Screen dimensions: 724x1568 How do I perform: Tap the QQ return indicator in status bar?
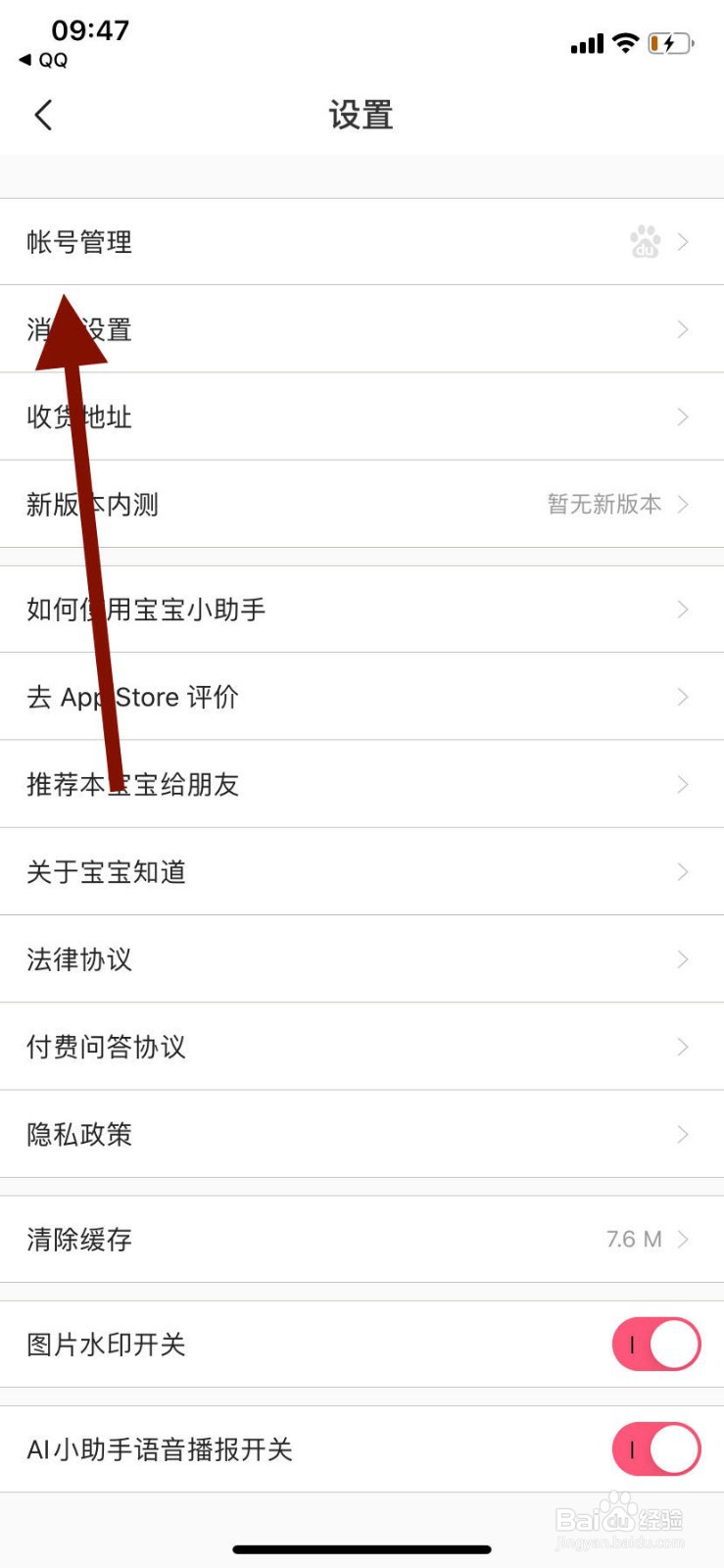(x=39, y=60)
